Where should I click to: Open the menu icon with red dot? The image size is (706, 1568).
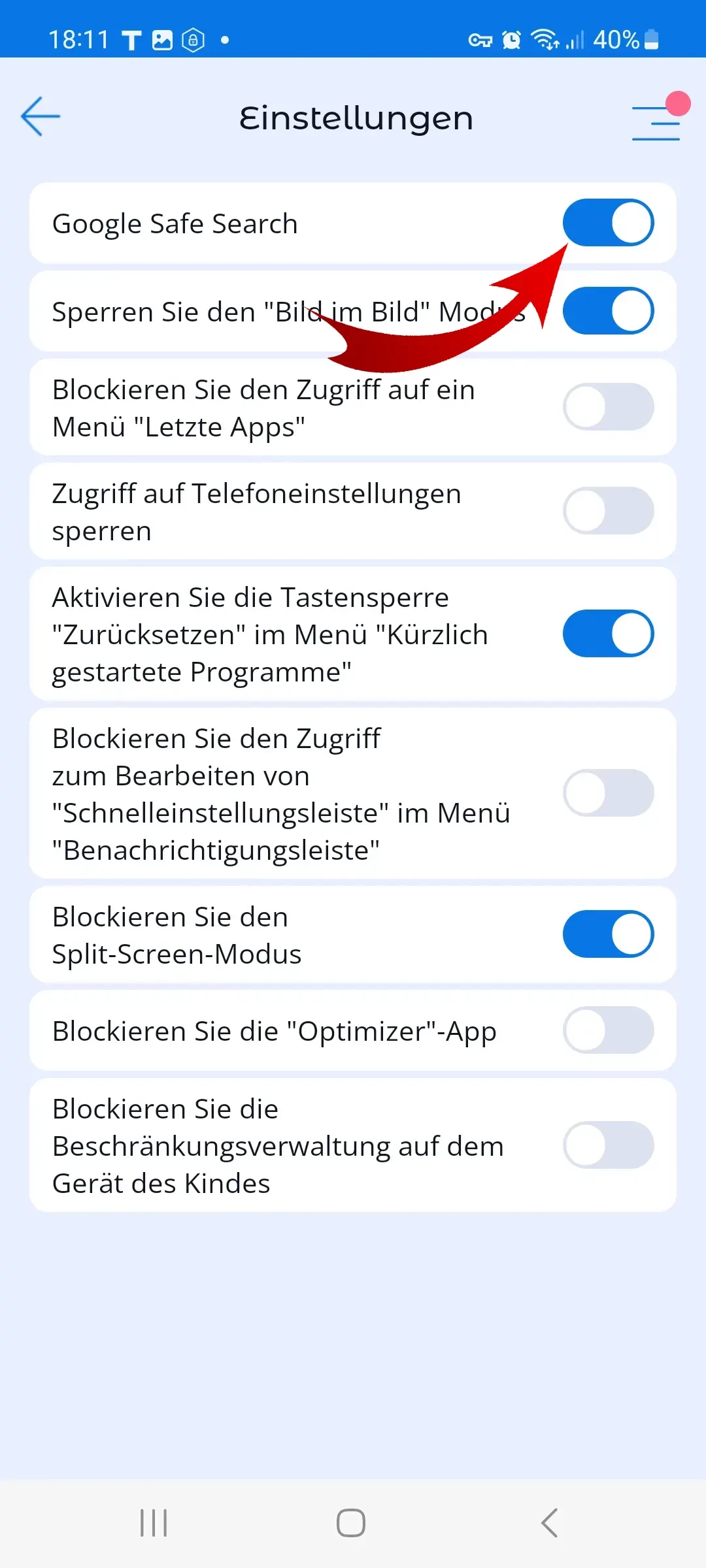tap(657, 122)
